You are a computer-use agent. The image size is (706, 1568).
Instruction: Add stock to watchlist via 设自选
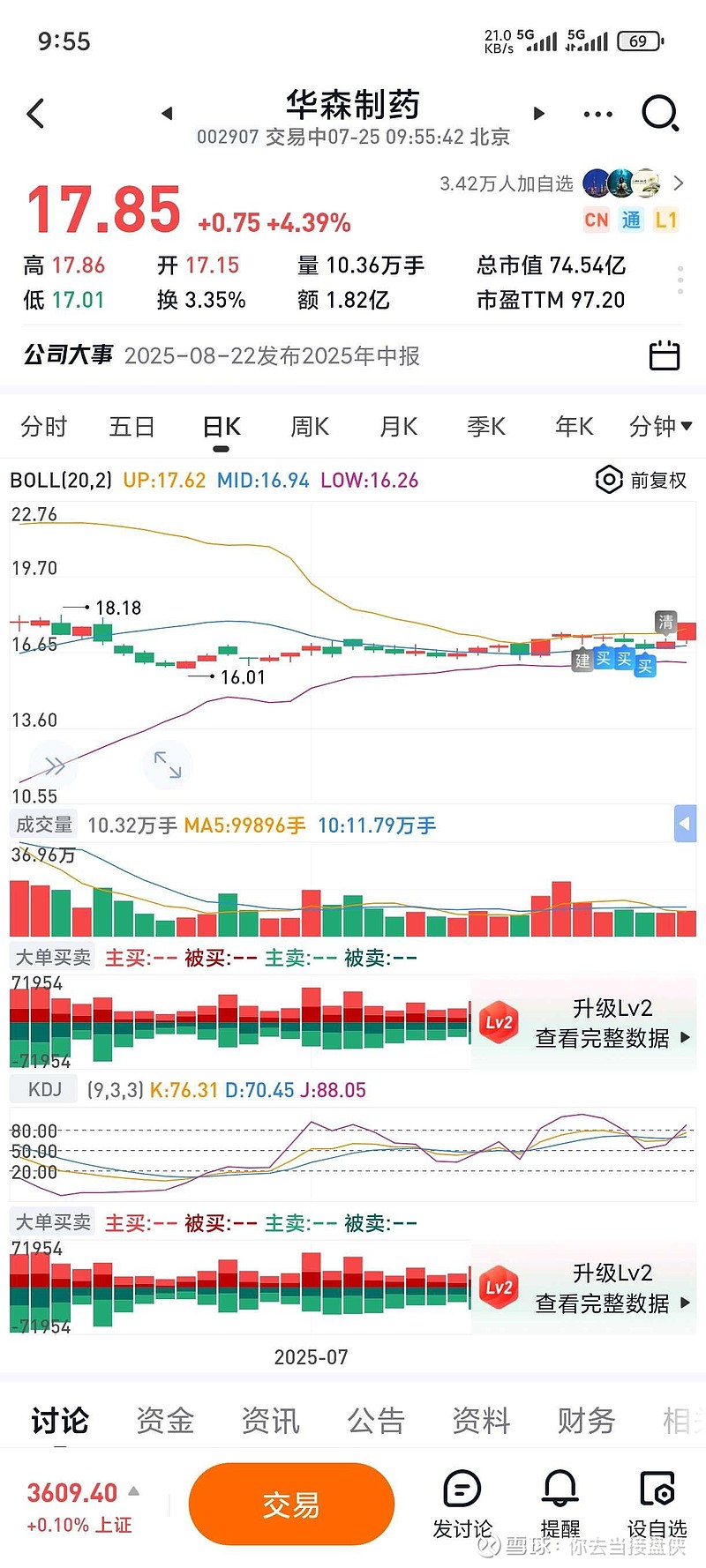coord(657,1505)
